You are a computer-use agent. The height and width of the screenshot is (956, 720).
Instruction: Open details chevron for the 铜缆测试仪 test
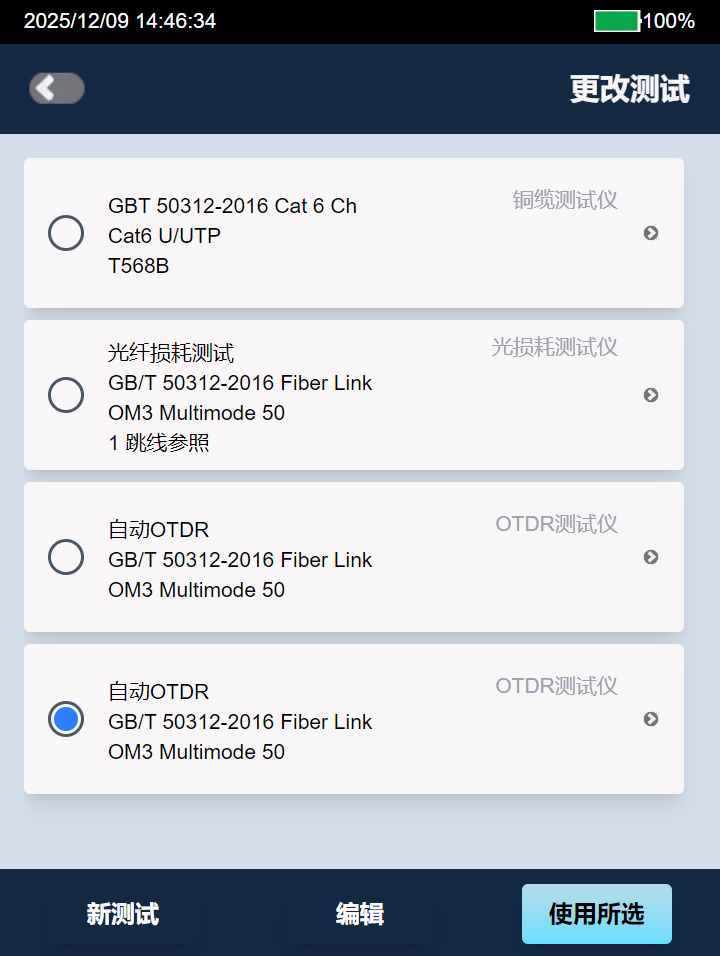tap(651, 233)
